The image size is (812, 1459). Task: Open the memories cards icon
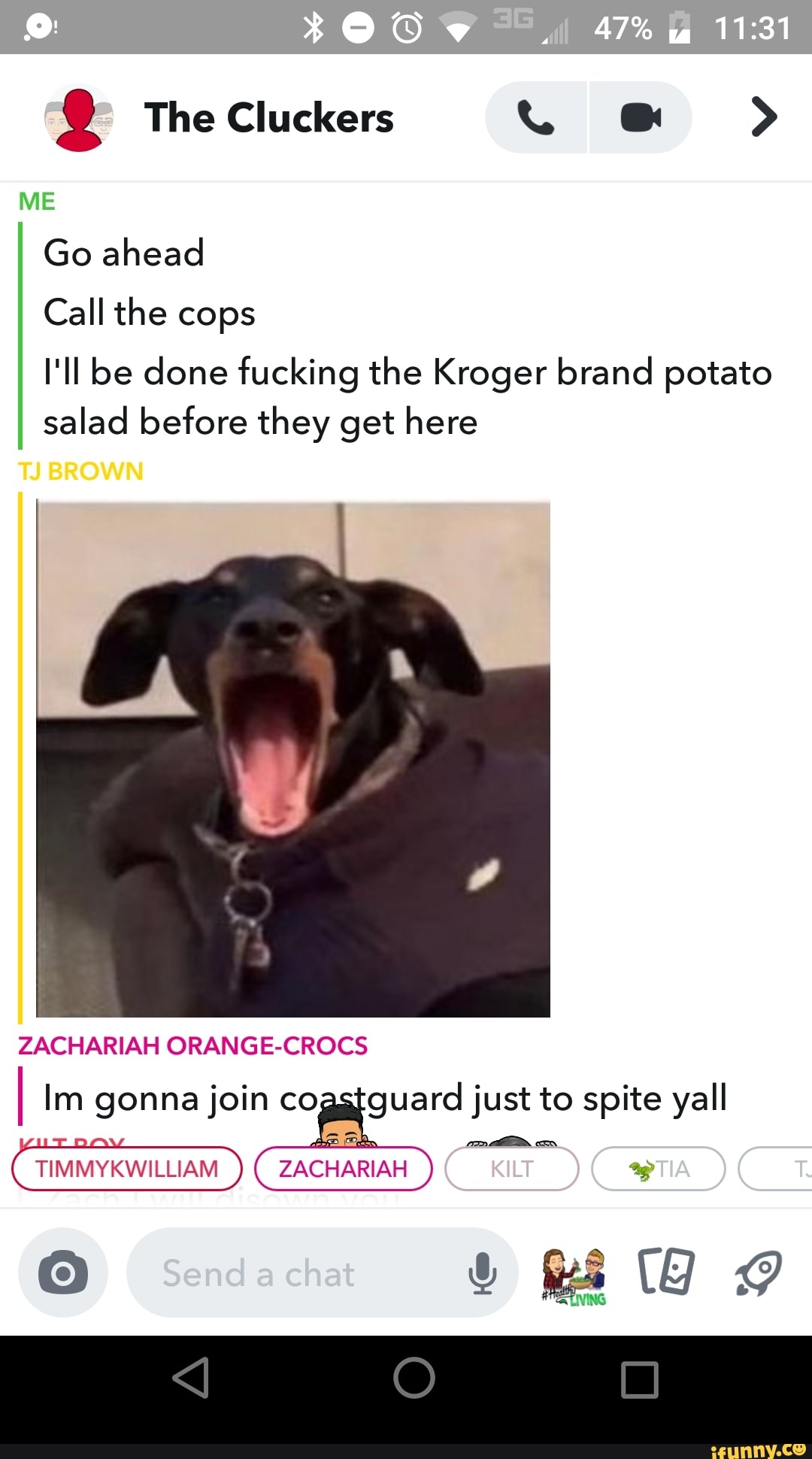coord(665,1272)
